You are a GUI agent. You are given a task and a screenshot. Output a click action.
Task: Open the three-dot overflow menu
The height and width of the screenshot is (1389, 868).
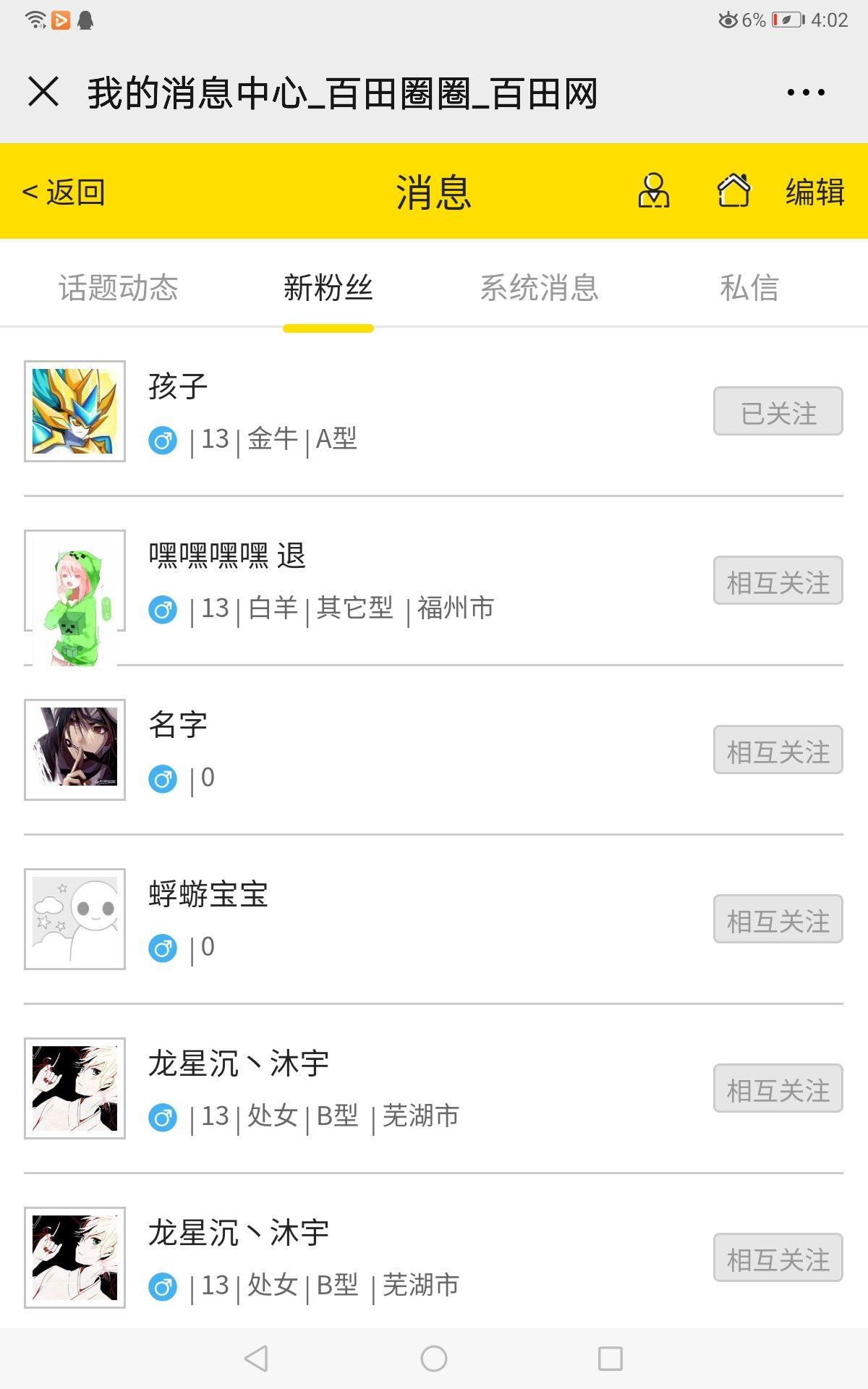806,93
